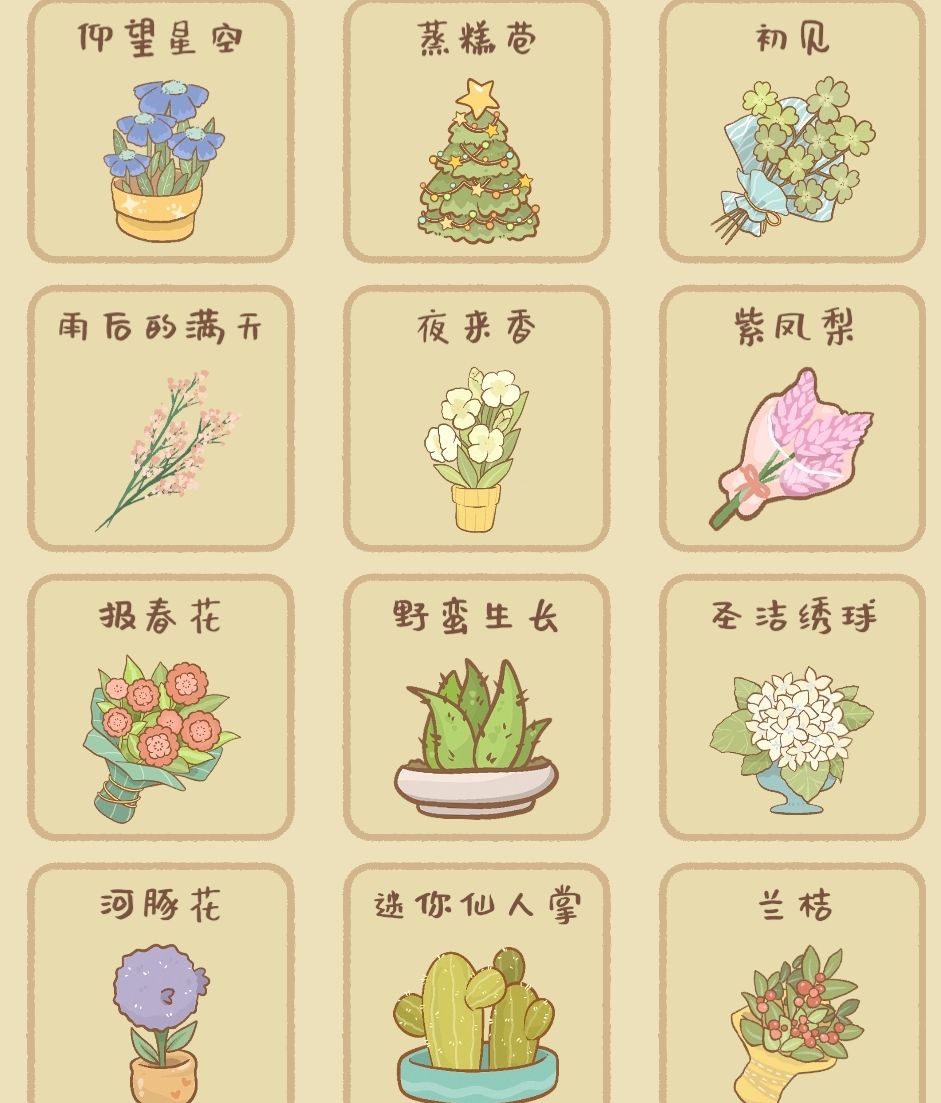Open the 紫凤梨 bouquet card
This screenshot has height=1103, width=941.
tap(792, 418)
